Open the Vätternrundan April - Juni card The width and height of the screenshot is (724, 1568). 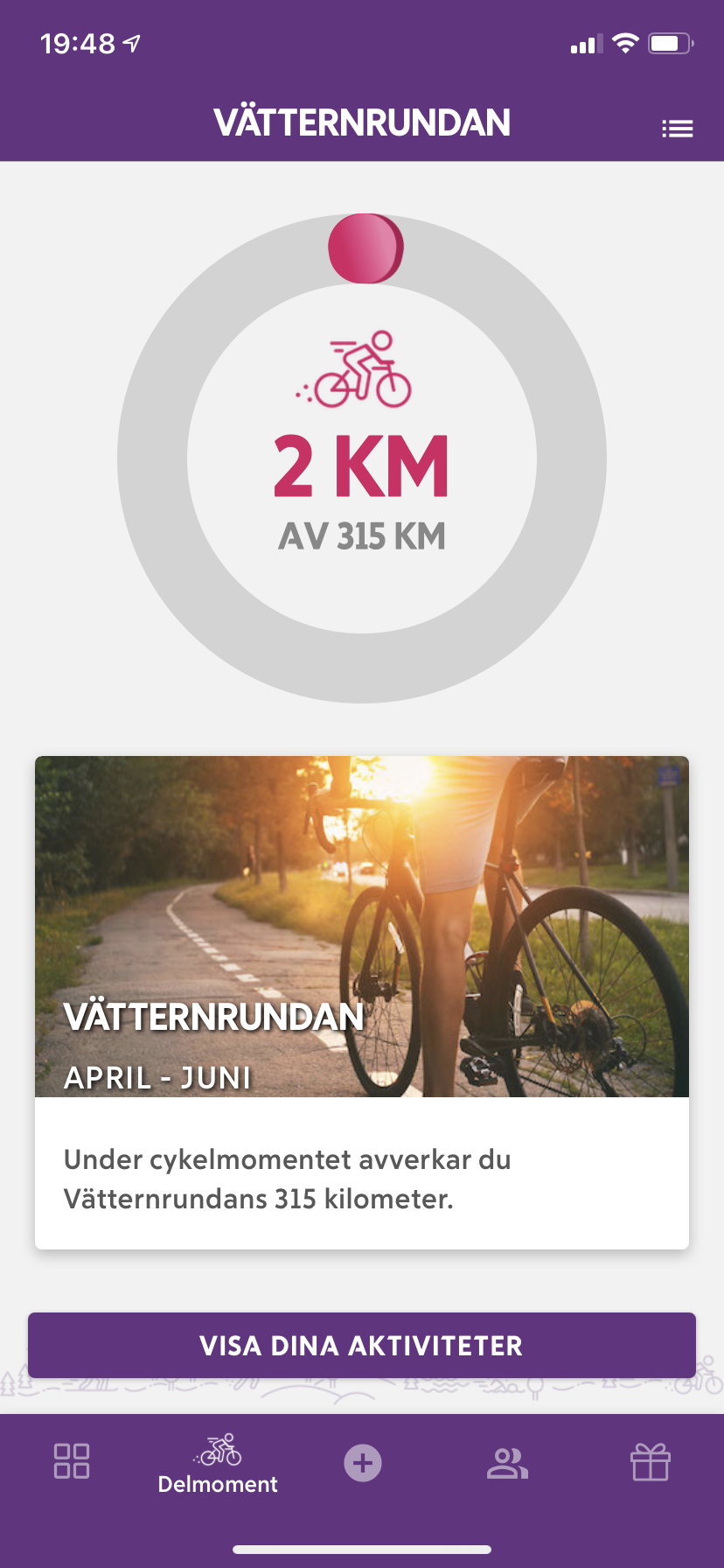click(x=362, y=1003)
